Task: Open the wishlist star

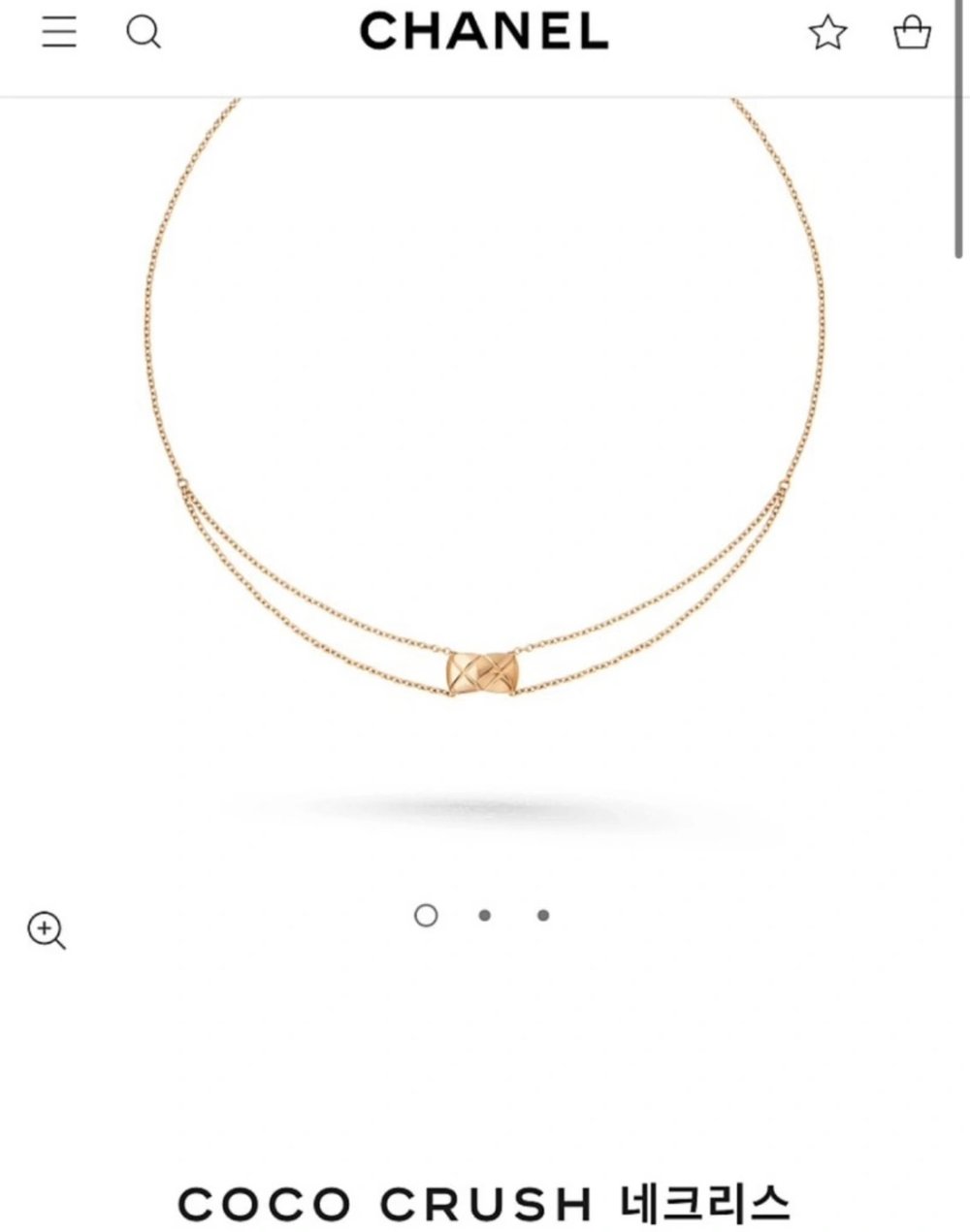Action: [827, 33]
